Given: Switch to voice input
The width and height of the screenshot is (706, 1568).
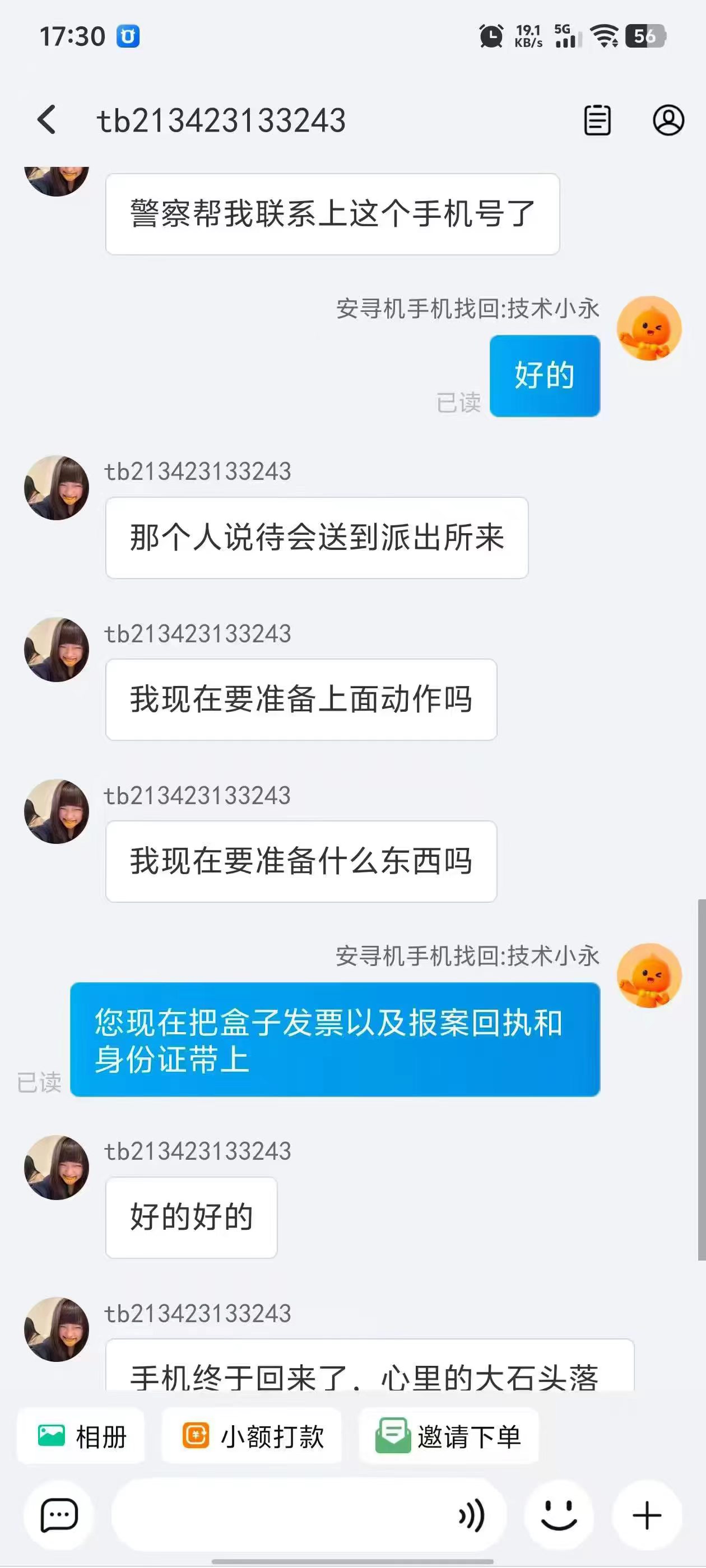Looking at the screenshot, I should (471, 1515).
